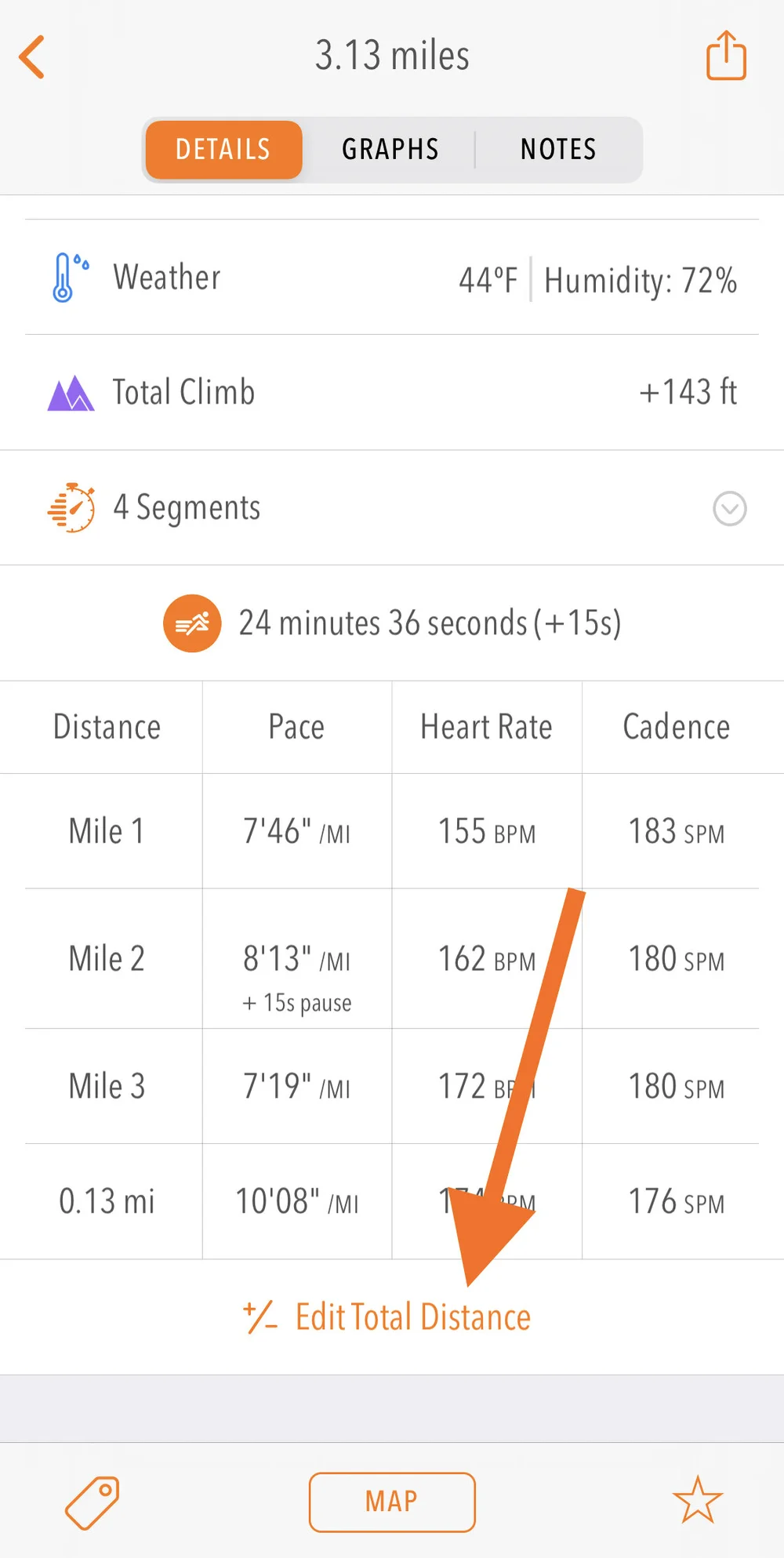Image resolution: width=784 pixels, height=1558 pixels.
Task: Switch to the Notes tab
Action: (x=558, y=149)
